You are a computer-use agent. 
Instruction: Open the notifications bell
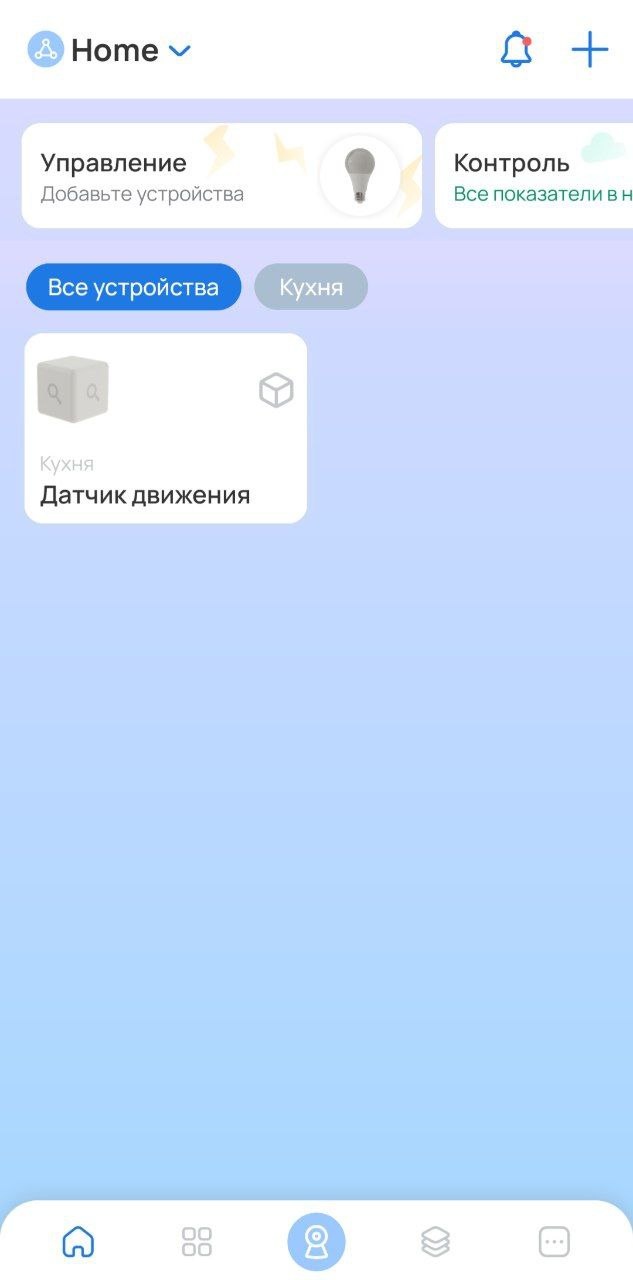tap(516, 49)
